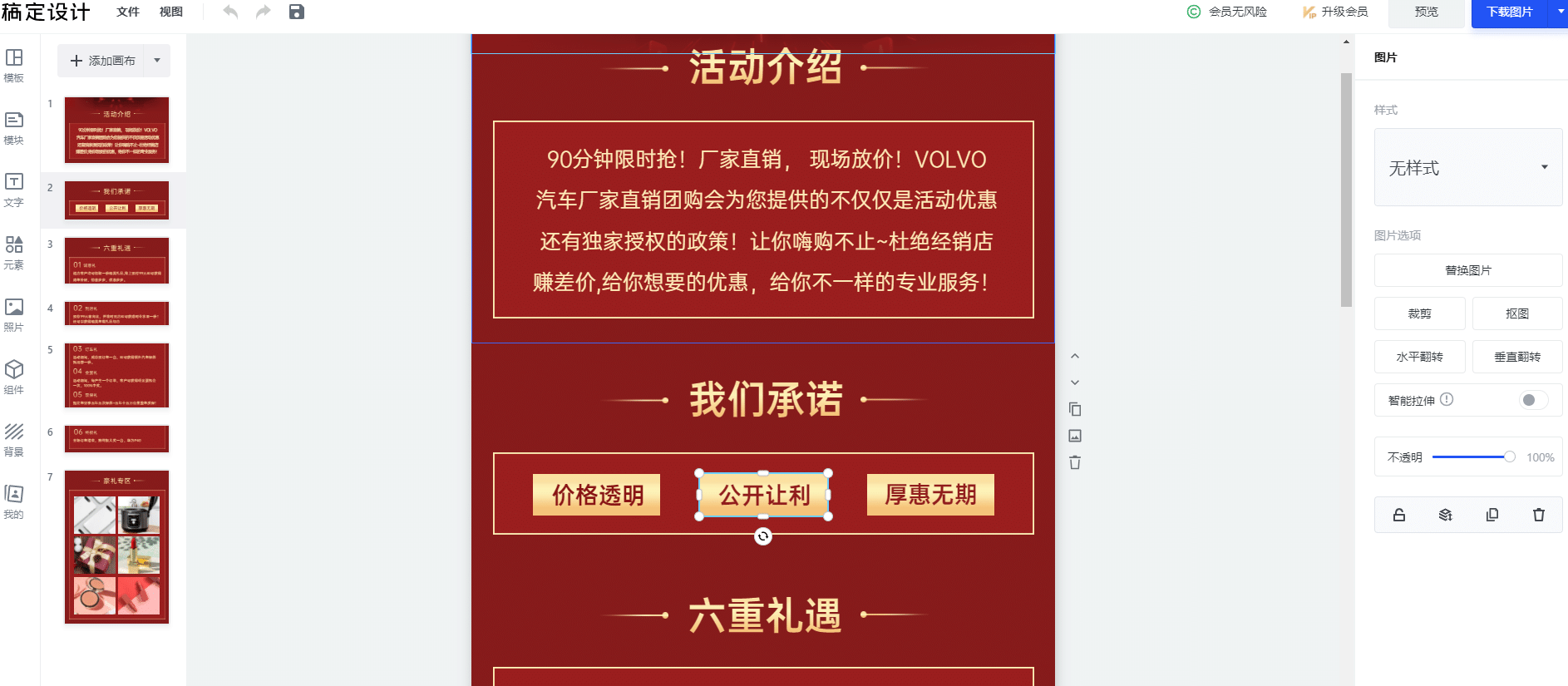
Task: Click 添加画布 button
Action: (103, 61)
